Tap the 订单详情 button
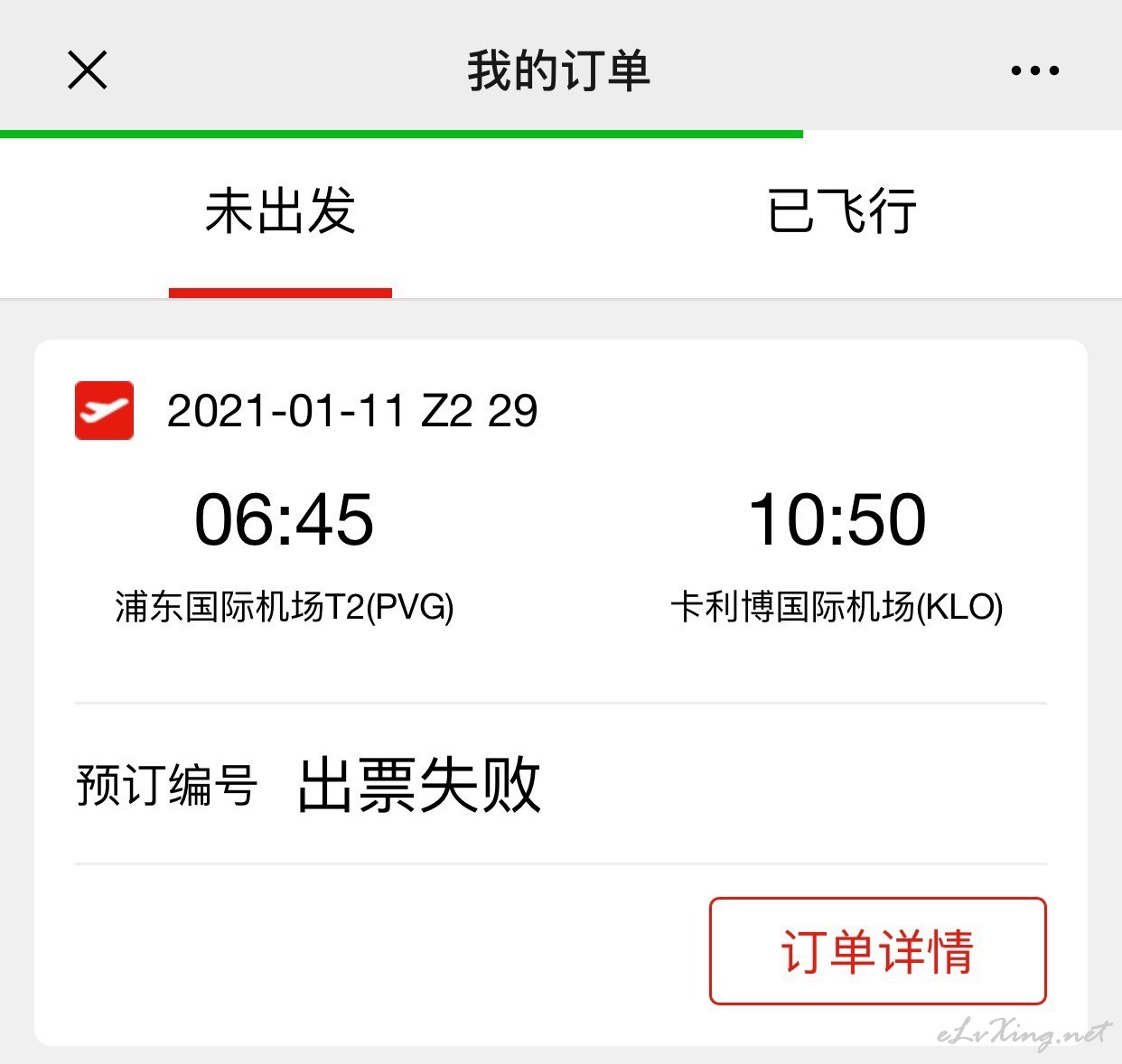1122x1064 pixels. click(877, 950)
